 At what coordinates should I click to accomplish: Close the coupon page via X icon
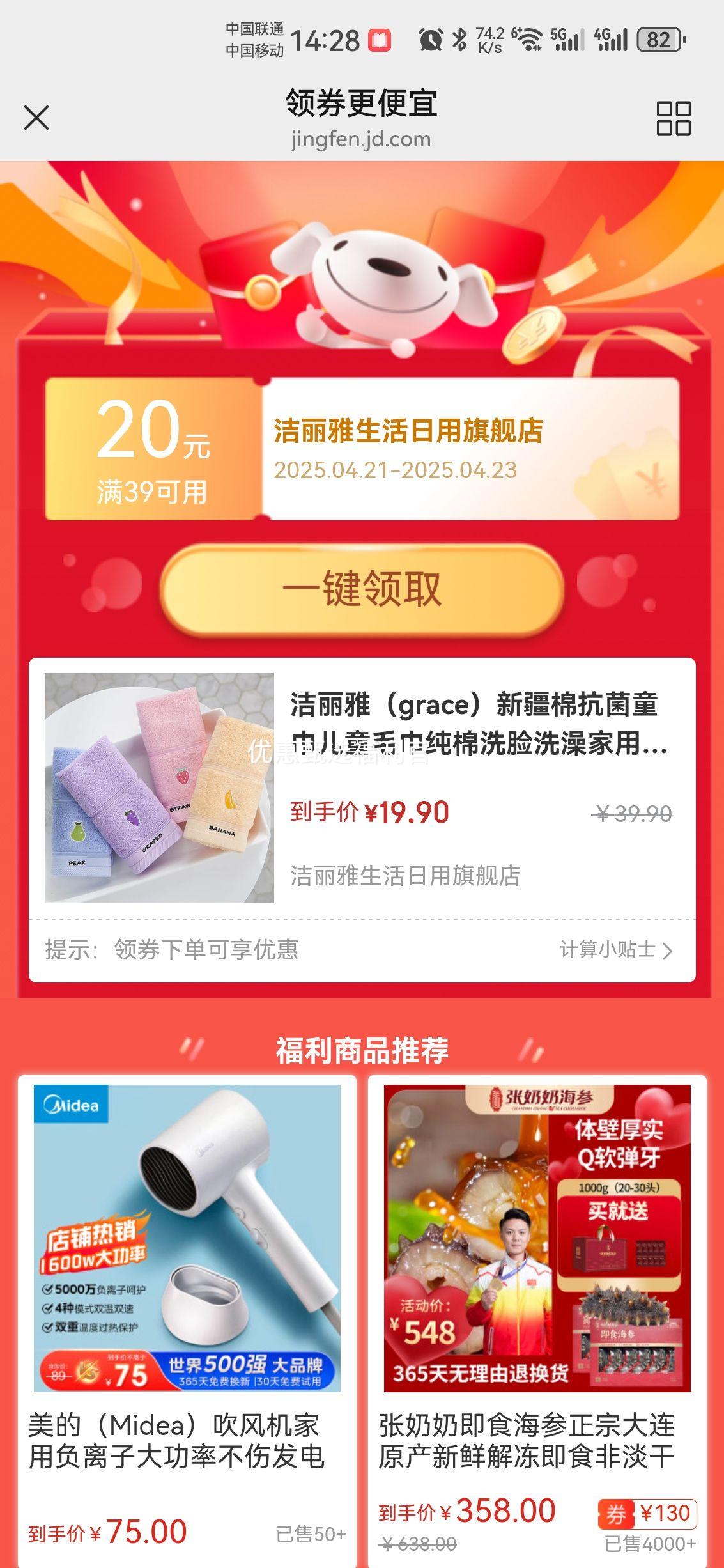36,118
